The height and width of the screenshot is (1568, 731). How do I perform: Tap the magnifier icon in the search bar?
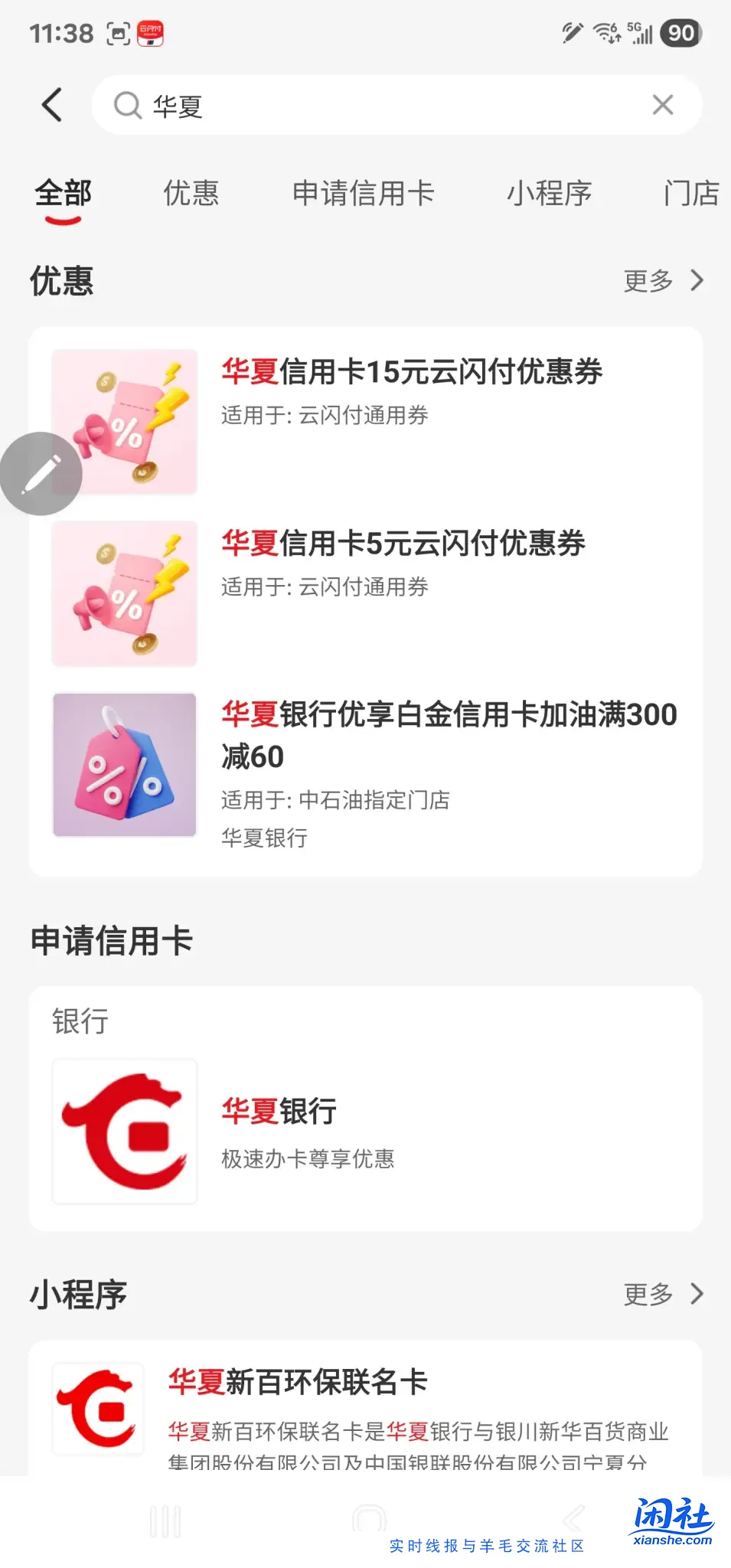pyautogui.click(x=127, y=105)
